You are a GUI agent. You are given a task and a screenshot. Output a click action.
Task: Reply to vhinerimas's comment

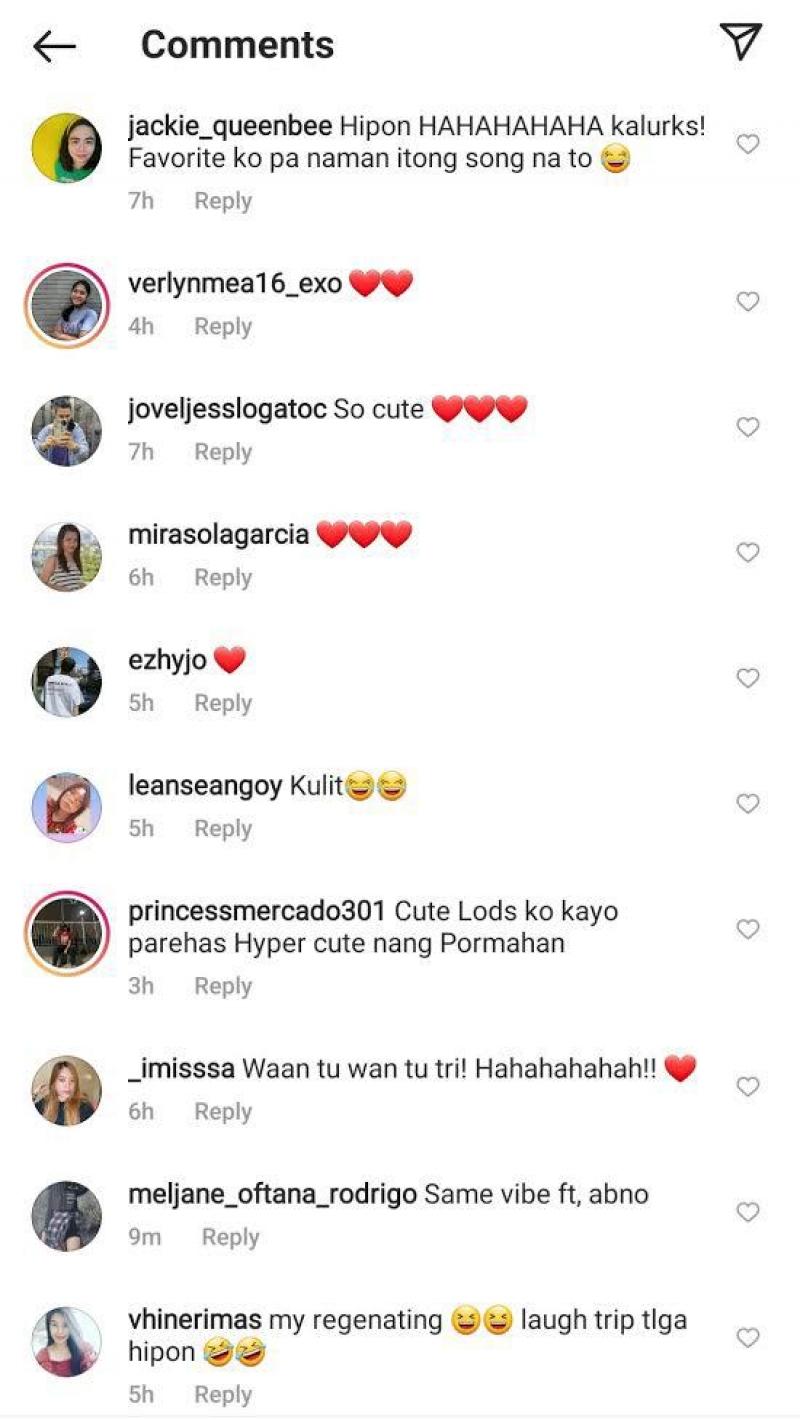coord(222,1395)
